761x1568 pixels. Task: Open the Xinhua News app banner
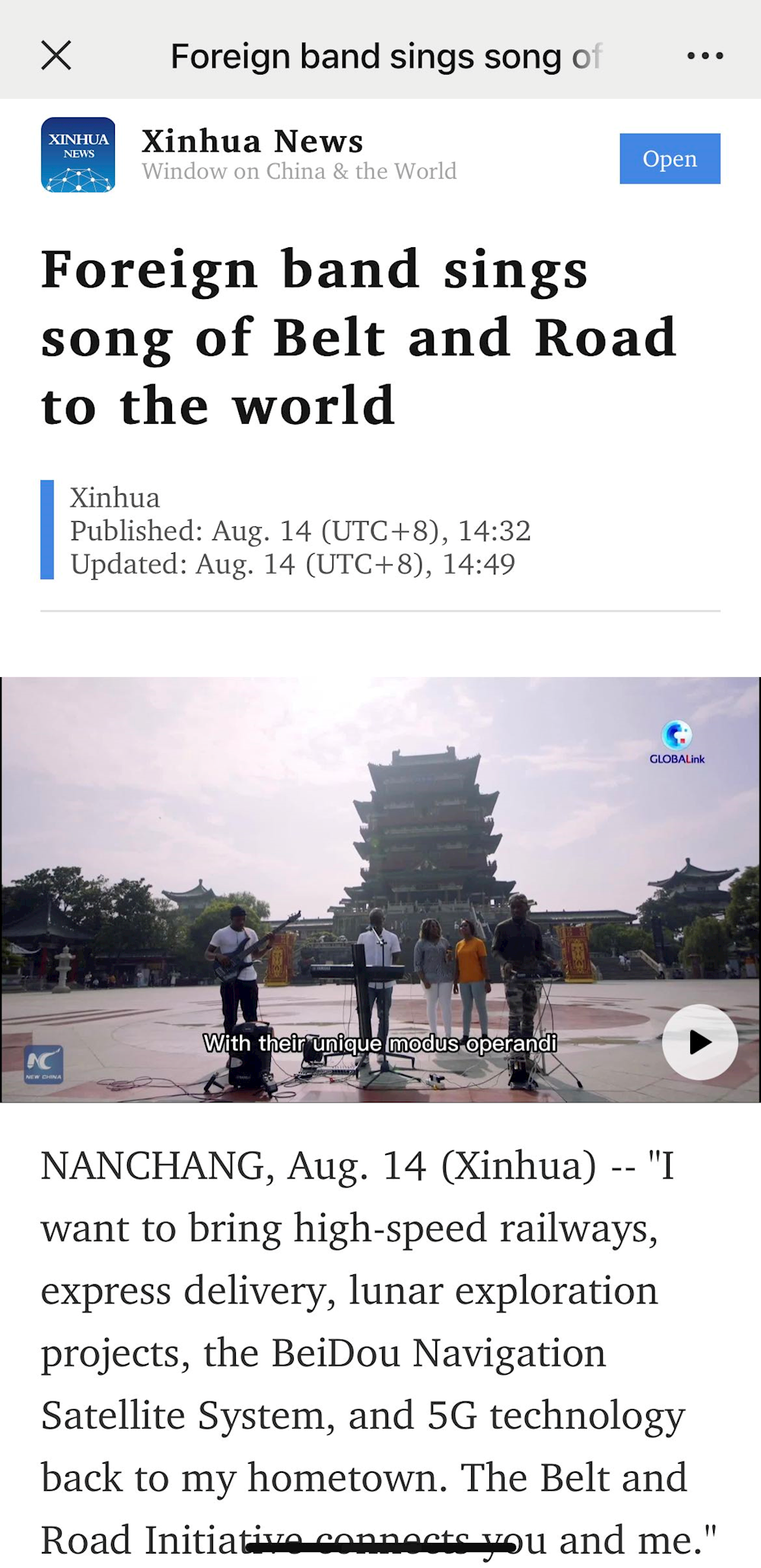coord(298,155)
